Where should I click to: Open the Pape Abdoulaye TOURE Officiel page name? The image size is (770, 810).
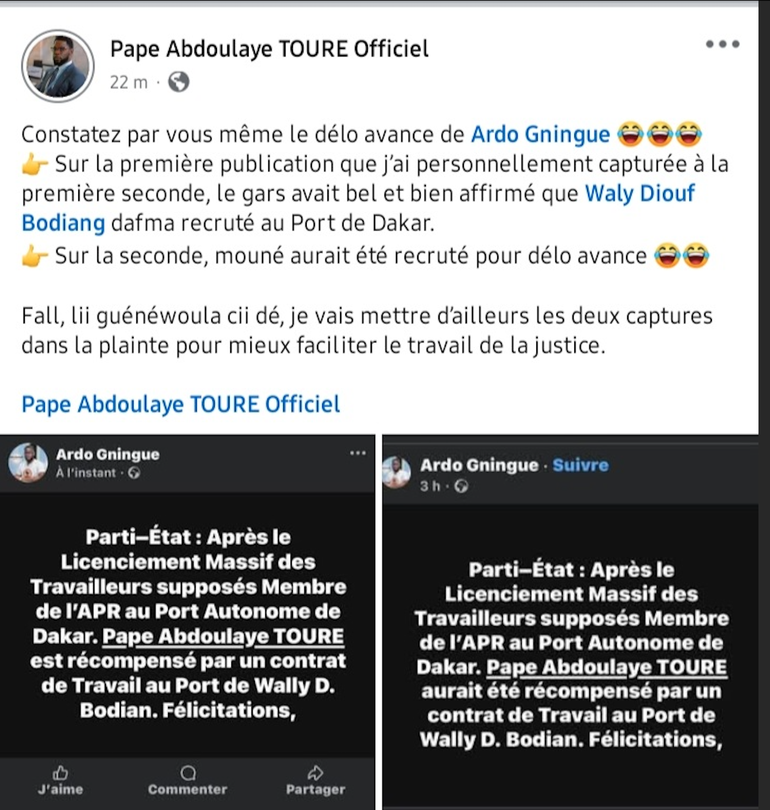[x=269, y=47]
